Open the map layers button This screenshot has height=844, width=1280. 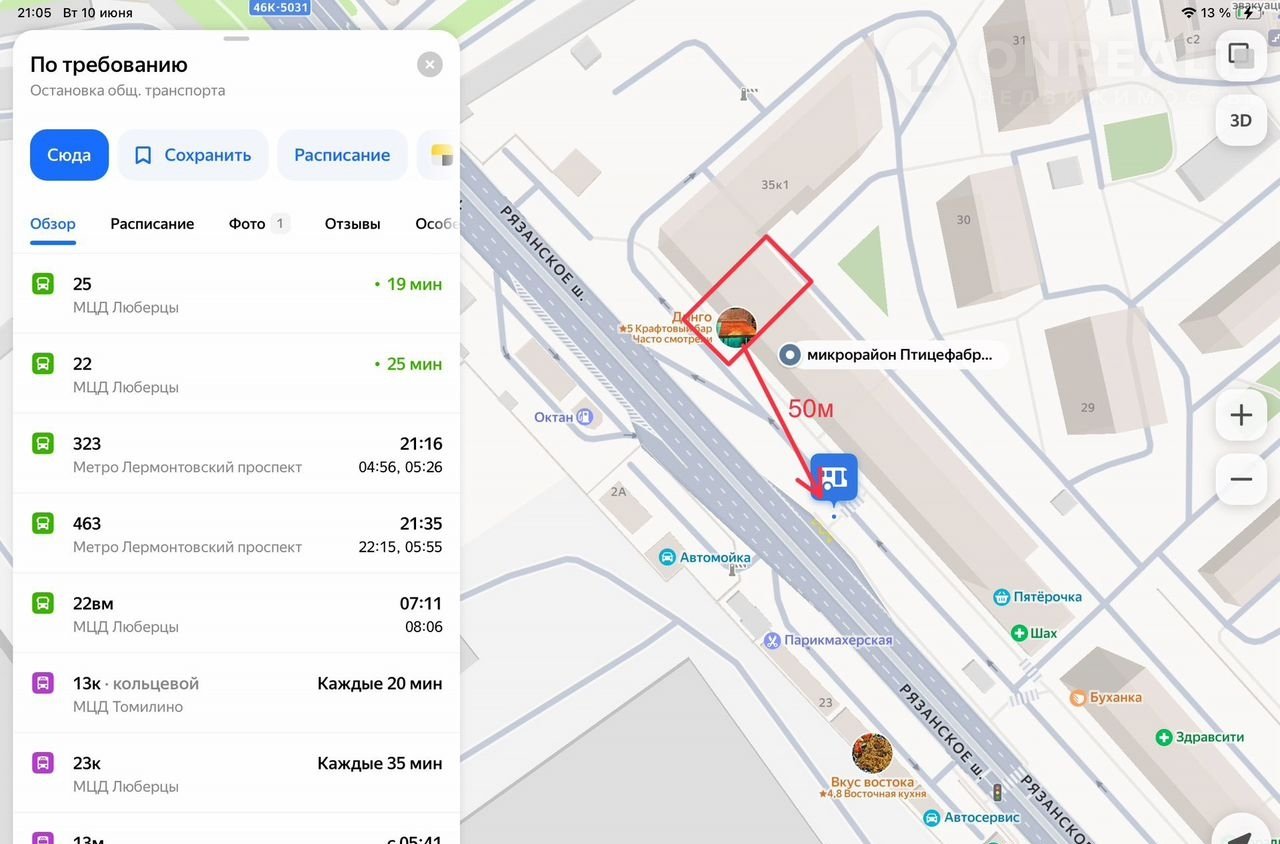point(1241,56)
